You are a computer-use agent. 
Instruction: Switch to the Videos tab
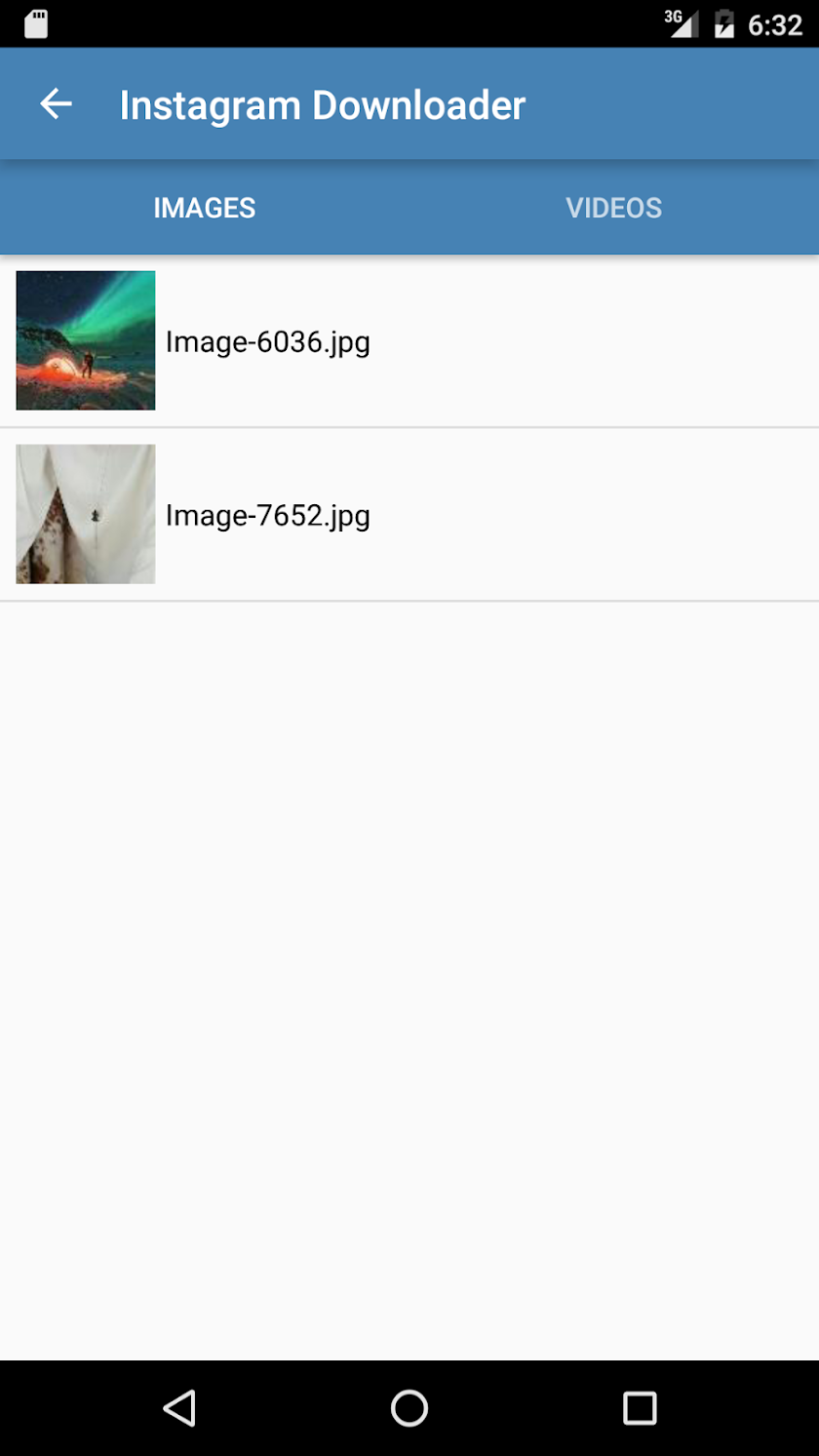(614, 208)
